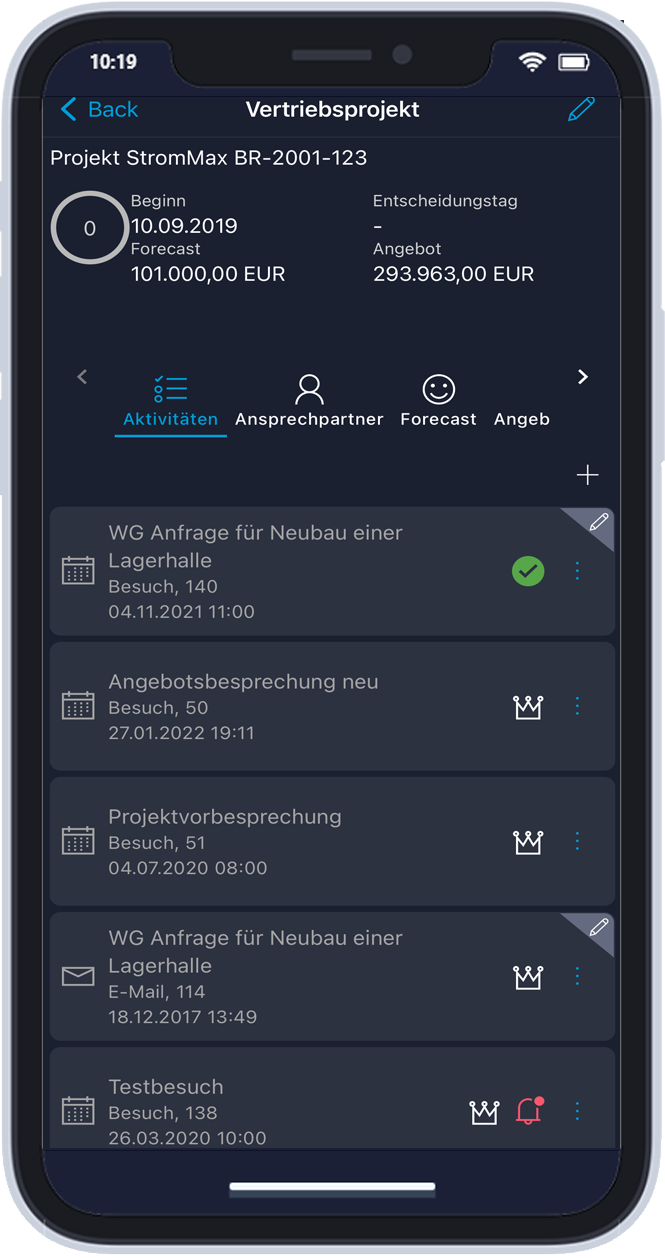Open options menu for Testbesuch
The width and height of the screenshot is (665, 1258).
[577, 1111]
